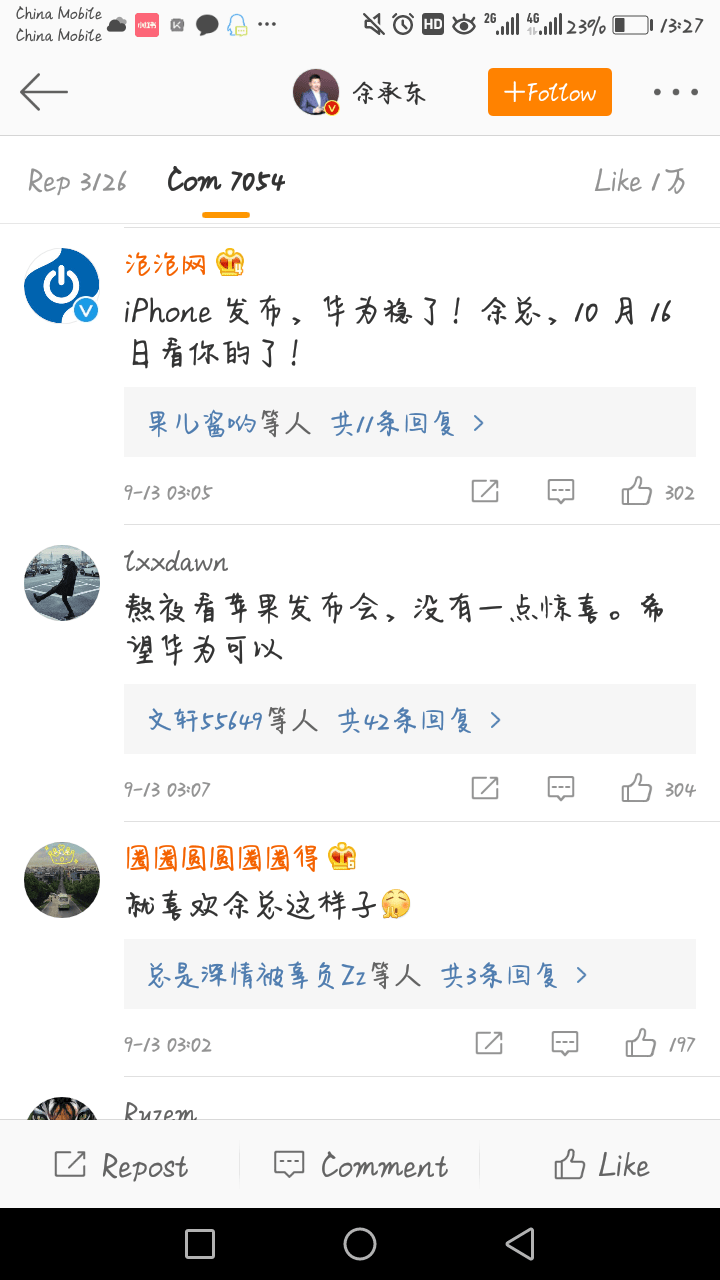Like the comment with 197 likes

click(x=641, y=1044)
